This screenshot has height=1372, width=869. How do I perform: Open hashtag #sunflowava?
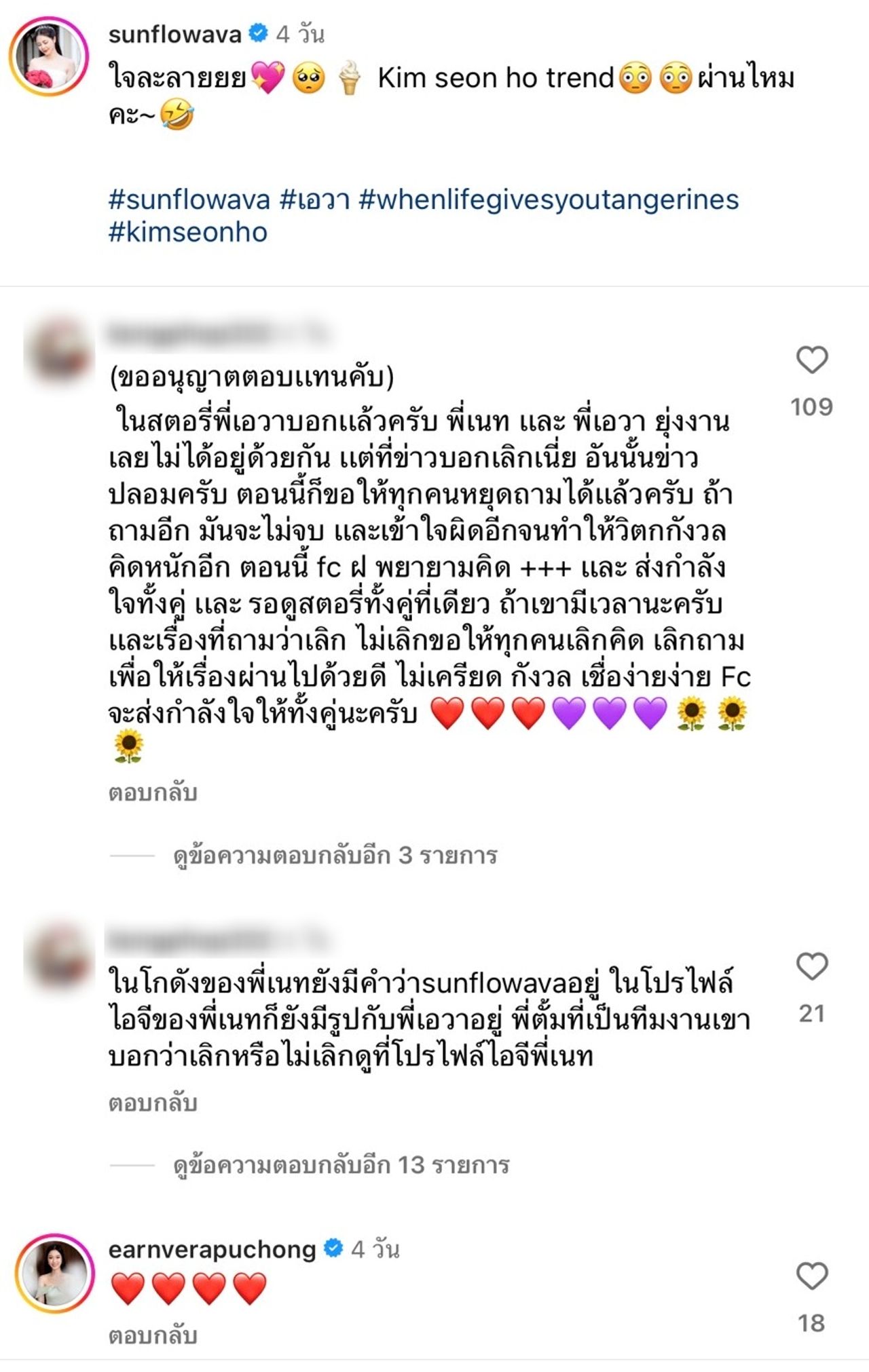pos(189,200)
